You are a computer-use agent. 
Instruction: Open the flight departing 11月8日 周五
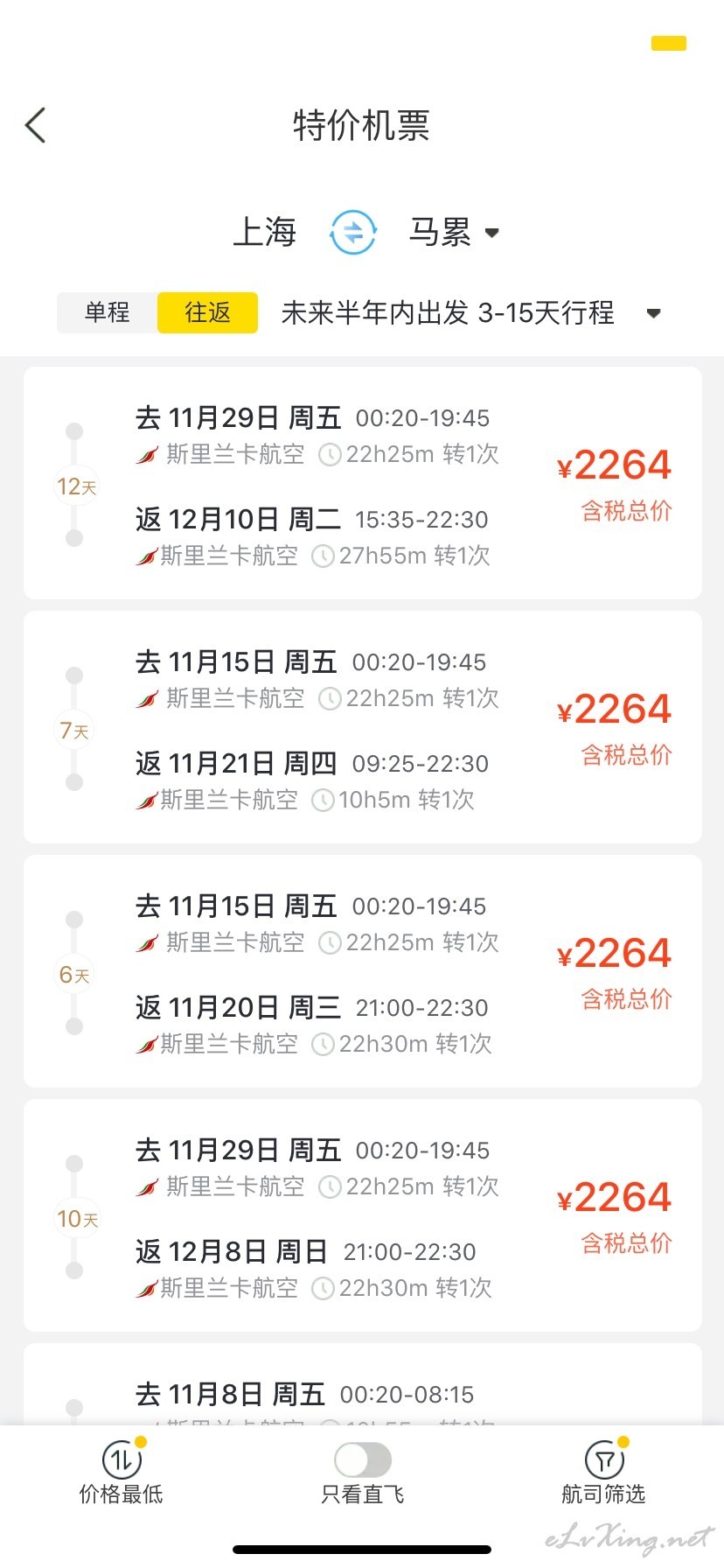[x=363, y=1385]
